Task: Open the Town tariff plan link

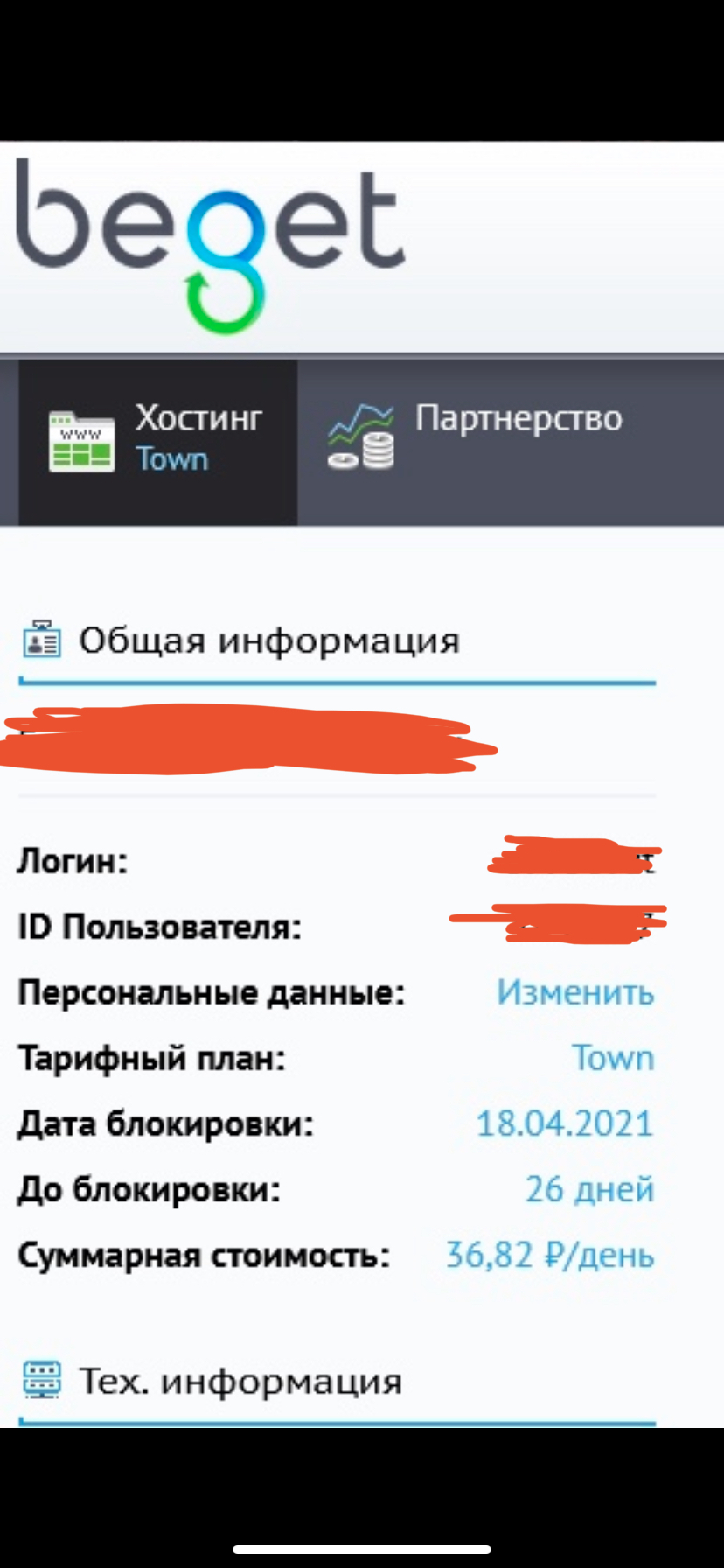Action: pos(612,1058)
